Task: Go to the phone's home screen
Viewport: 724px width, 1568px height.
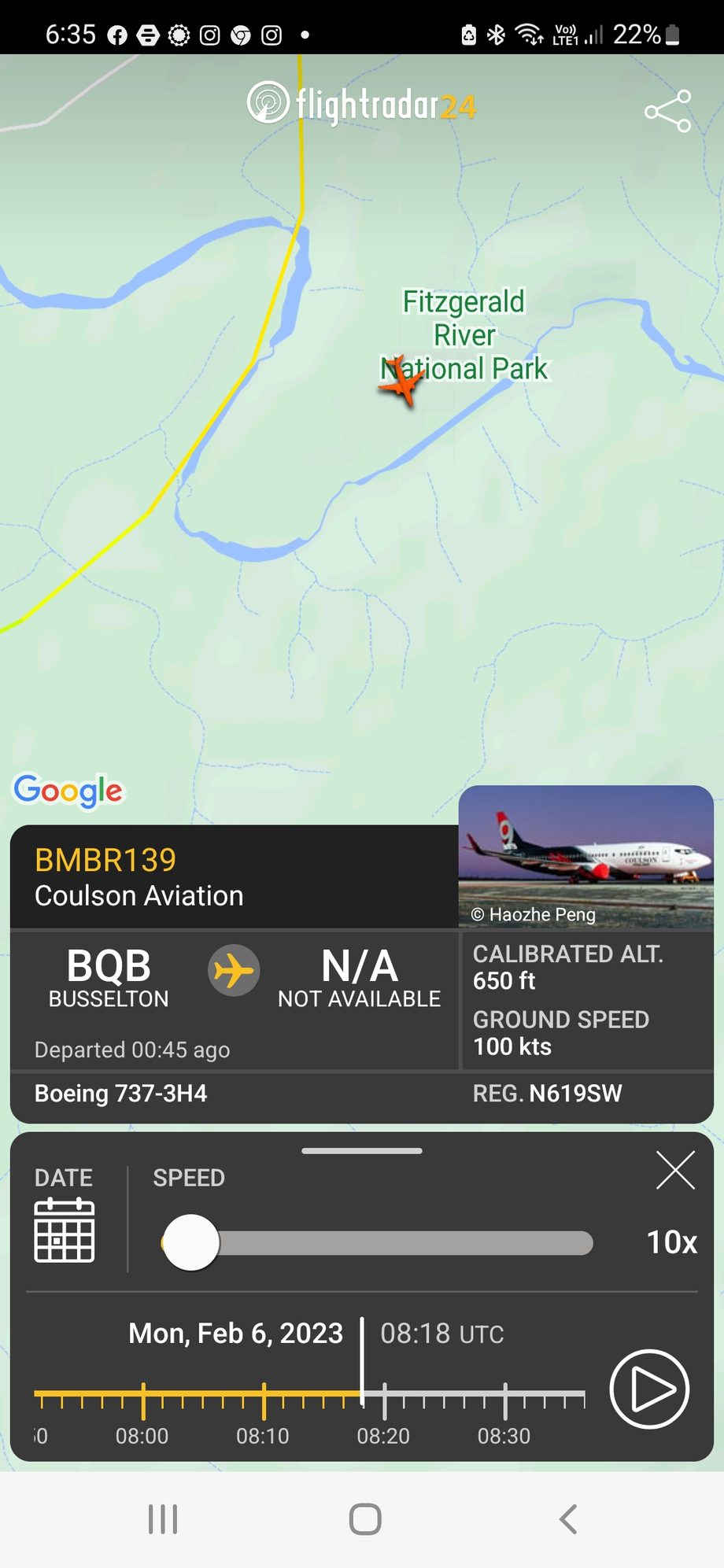Action: pyautogui.click(x=365, y=1519)
